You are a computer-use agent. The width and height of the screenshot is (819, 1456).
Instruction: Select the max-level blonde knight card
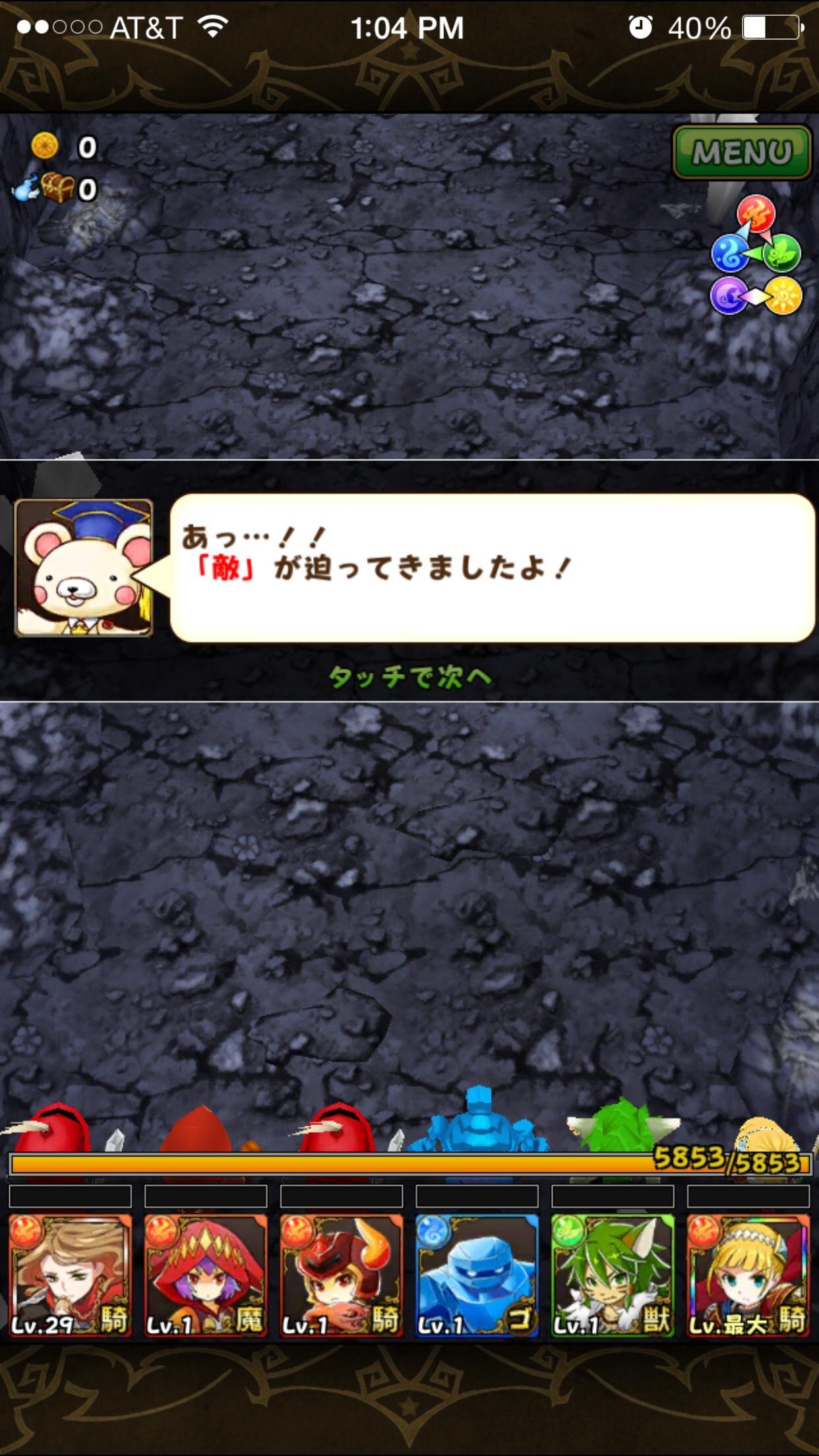click(x=748, y=1275)
